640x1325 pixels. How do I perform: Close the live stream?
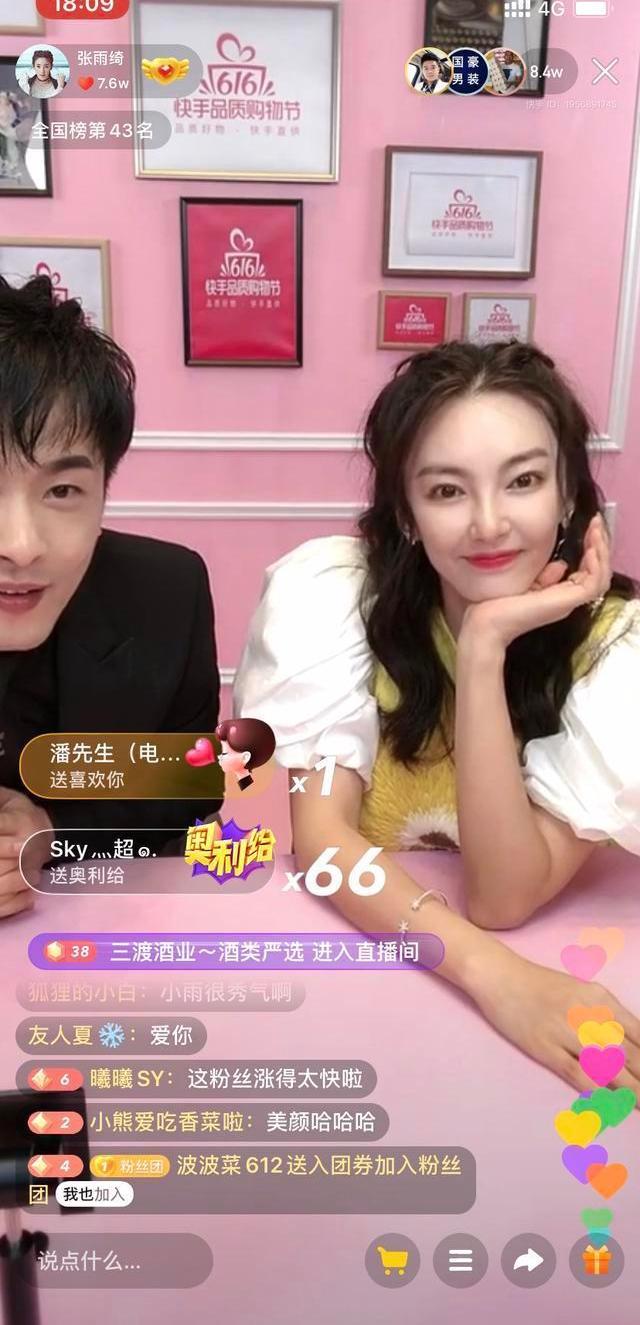click(604, 71)
